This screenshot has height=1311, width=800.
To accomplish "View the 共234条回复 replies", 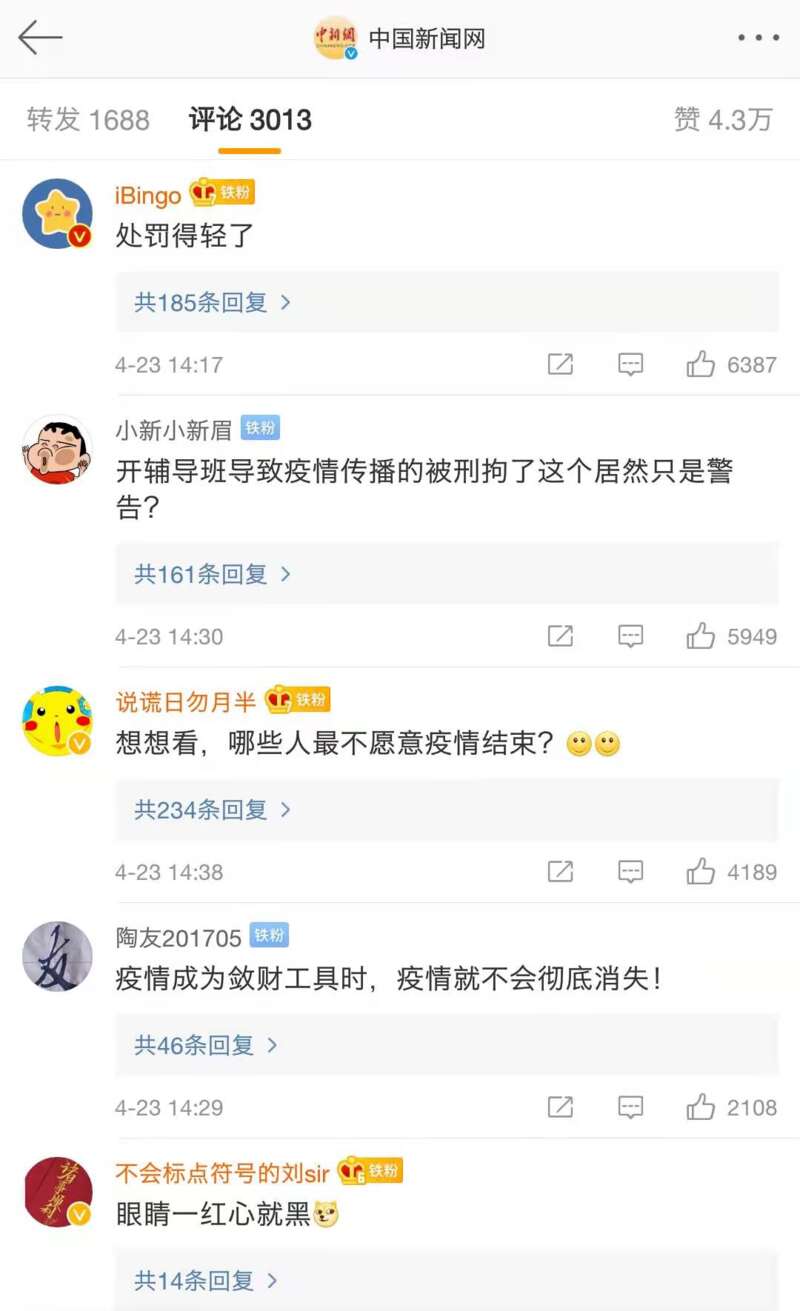I will click(212, 809).
